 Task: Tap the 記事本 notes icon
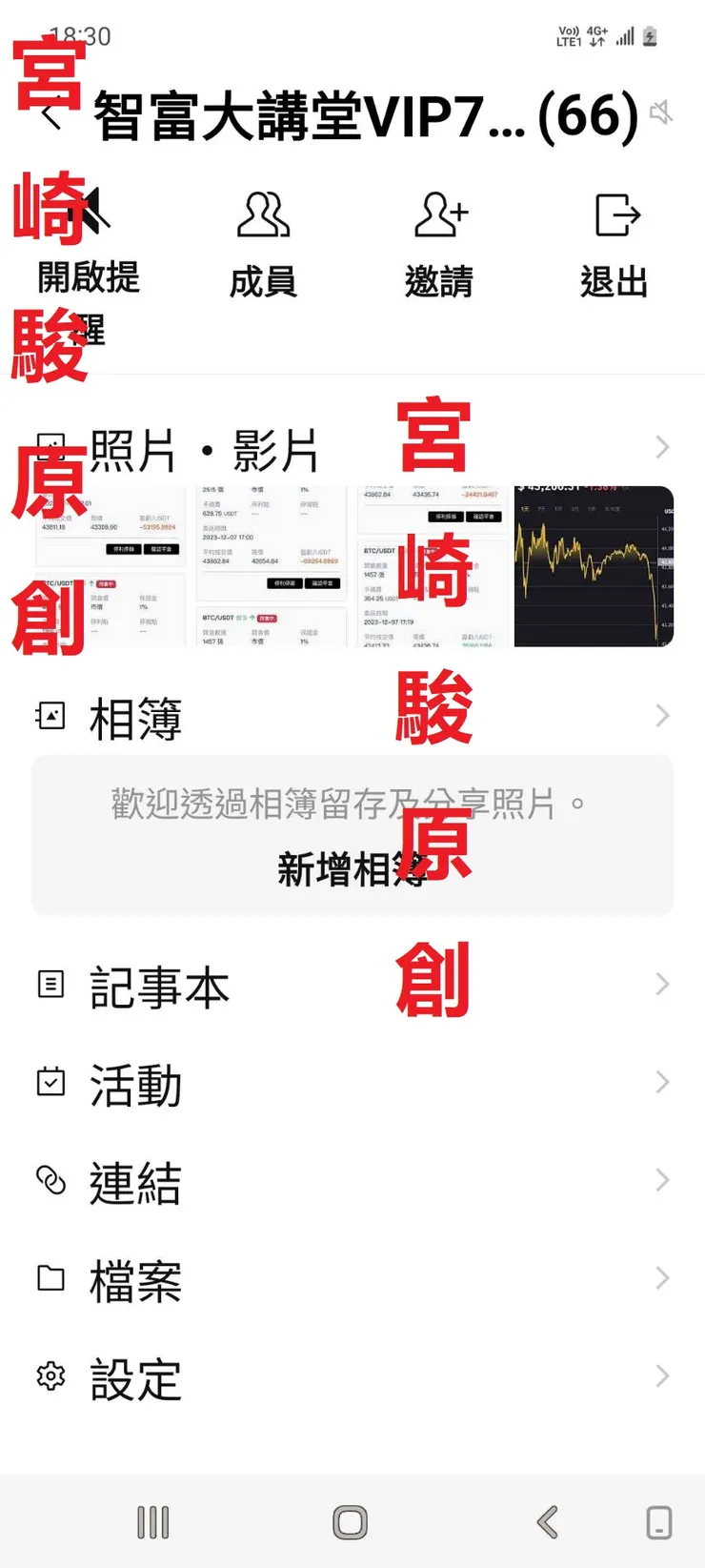pyautogui.click(x=50, y=985)
